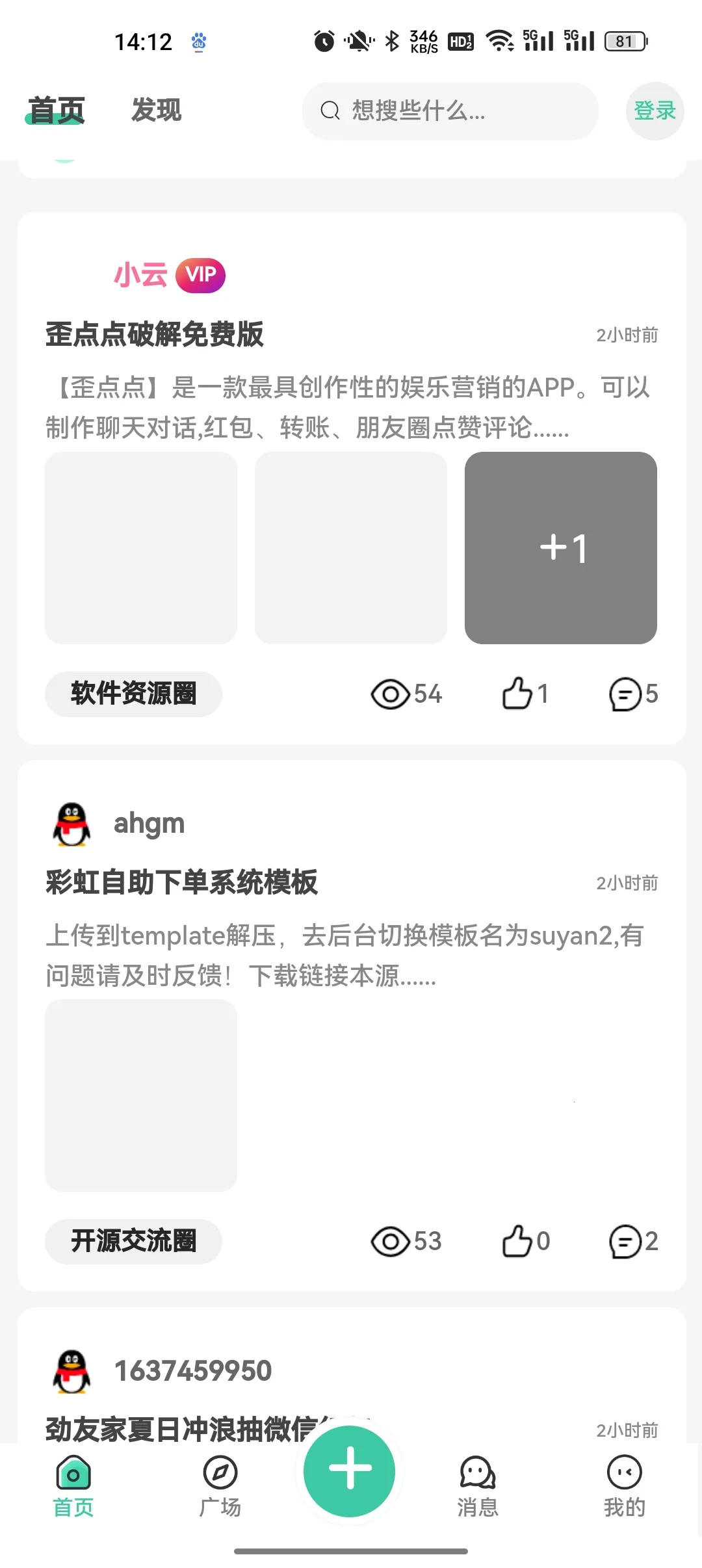Expand the 软件资源圈 circle tag
The height and width of the screenshot is (1568, 702).
133,694
